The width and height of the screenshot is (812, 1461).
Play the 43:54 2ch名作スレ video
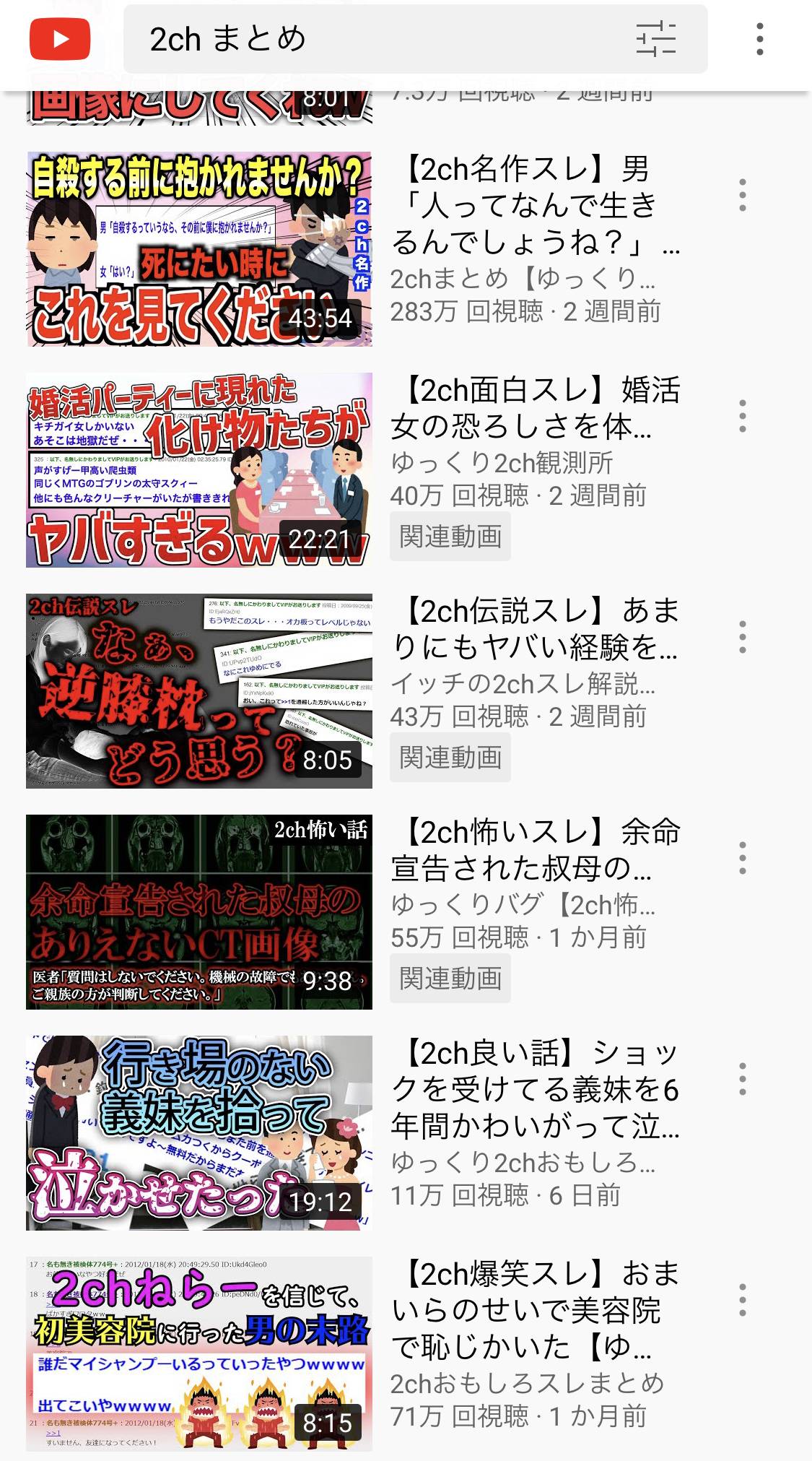click(x=199, y=249)
